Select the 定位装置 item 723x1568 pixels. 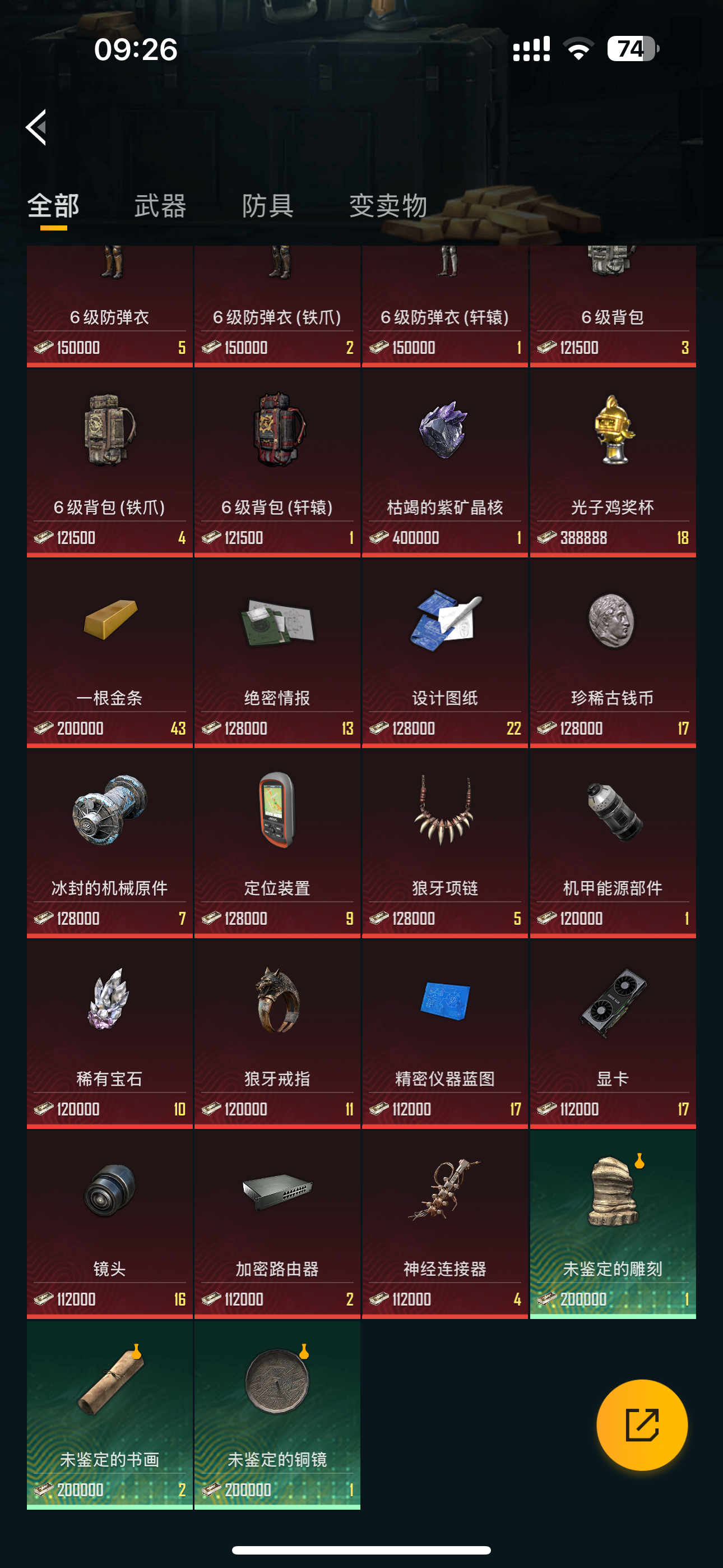(277, 843)
